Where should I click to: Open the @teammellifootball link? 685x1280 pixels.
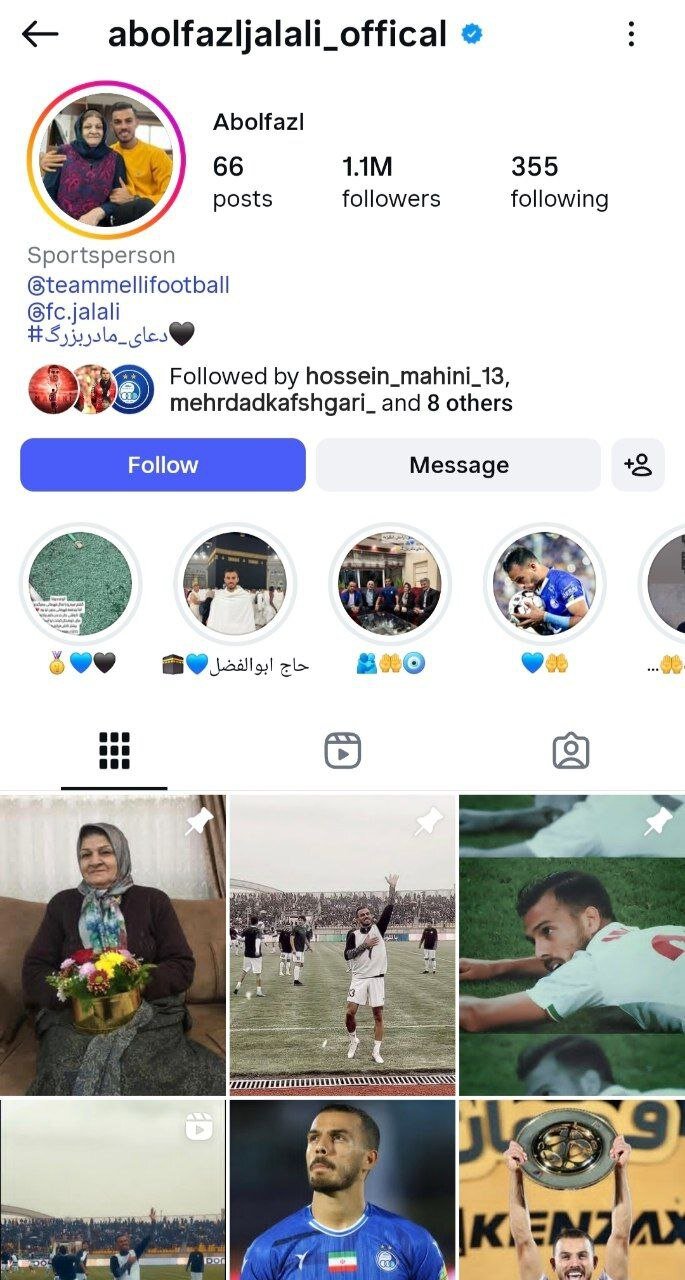[129, 285]
